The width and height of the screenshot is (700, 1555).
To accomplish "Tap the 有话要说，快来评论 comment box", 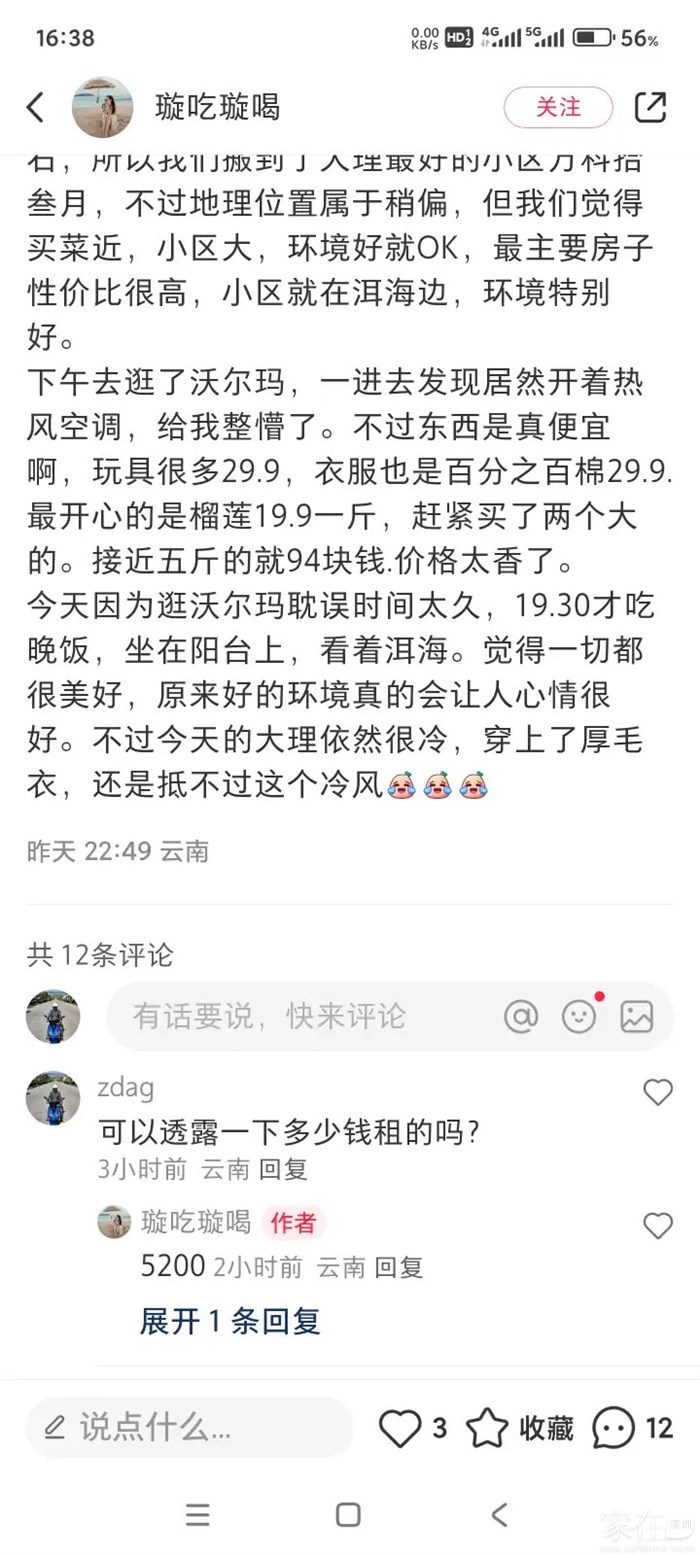I will click(x=300, y=1016).
